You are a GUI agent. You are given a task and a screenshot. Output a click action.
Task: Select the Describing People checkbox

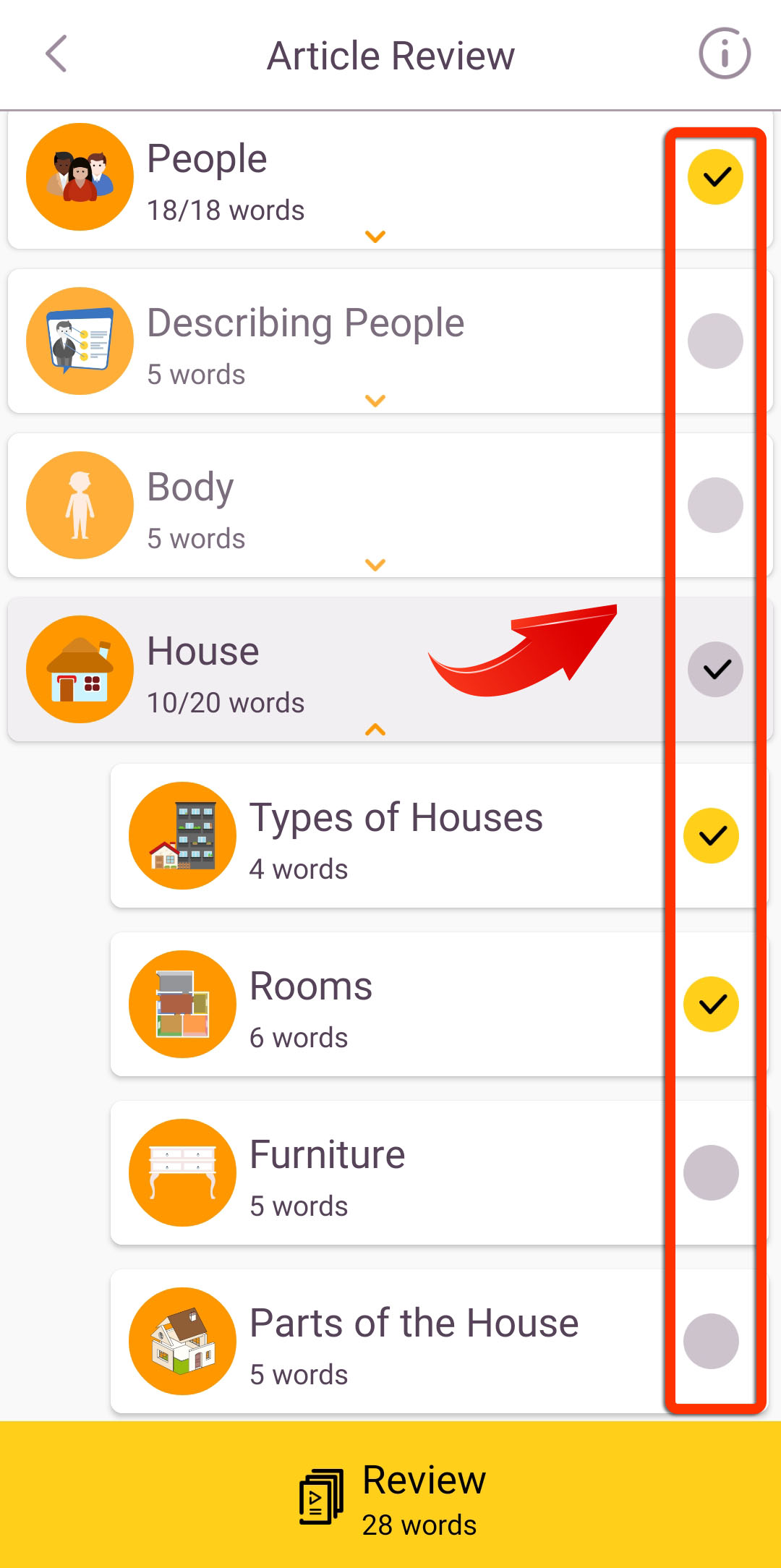(715, 341)
